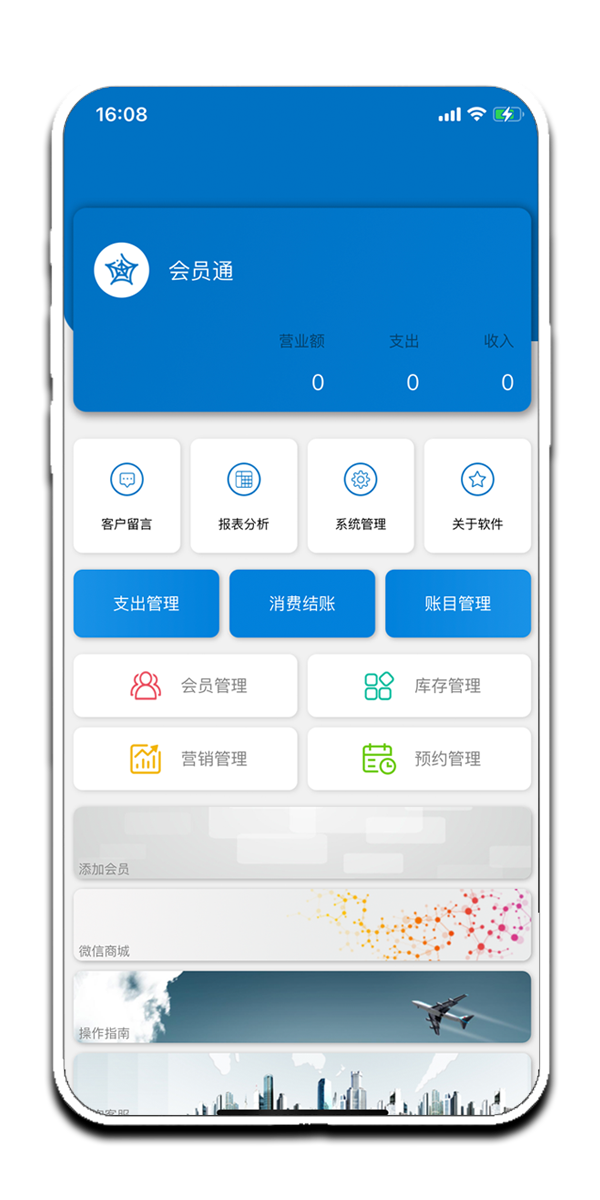Open the 微信商城 banner

pyautogui.click(x=302, y=925)
